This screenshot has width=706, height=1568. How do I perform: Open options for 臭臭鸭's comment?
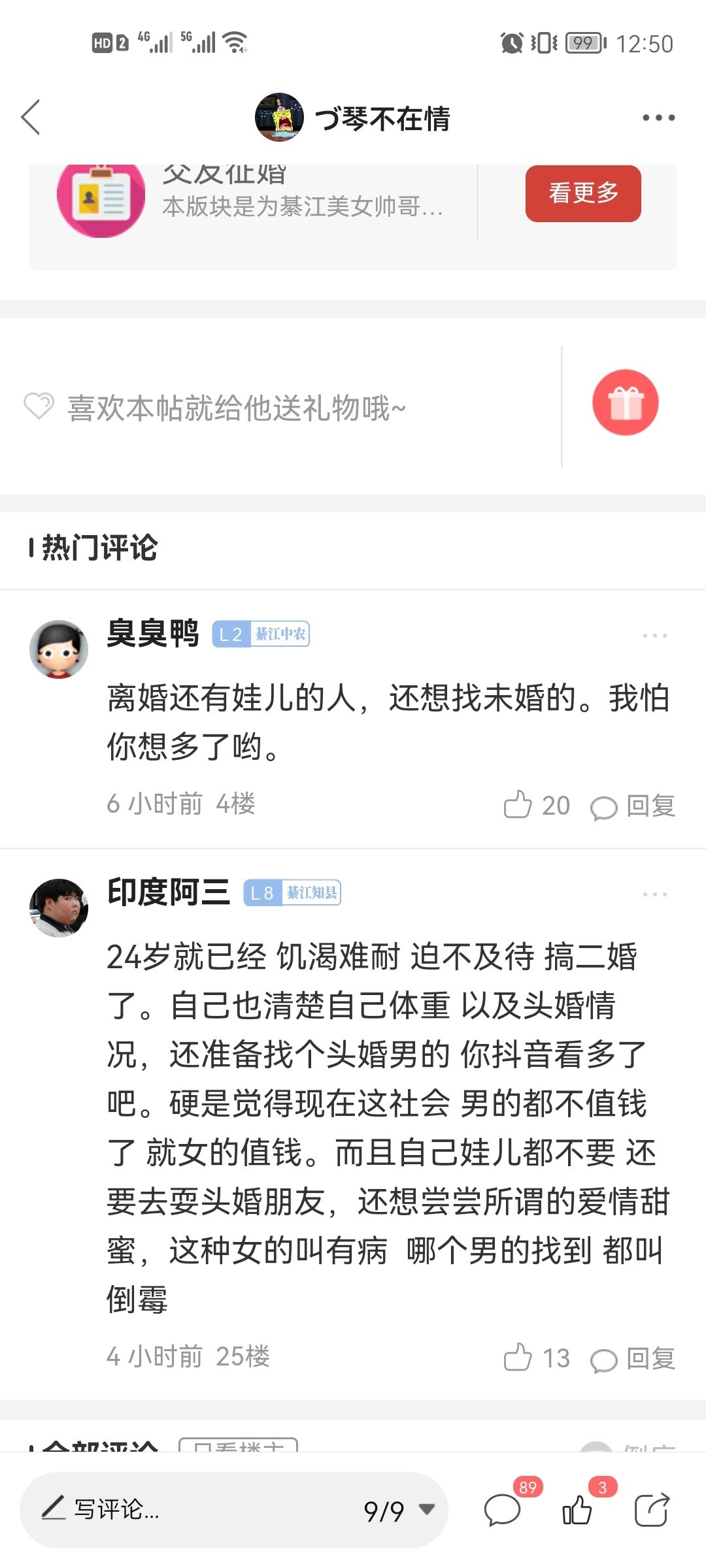point(654,635)
